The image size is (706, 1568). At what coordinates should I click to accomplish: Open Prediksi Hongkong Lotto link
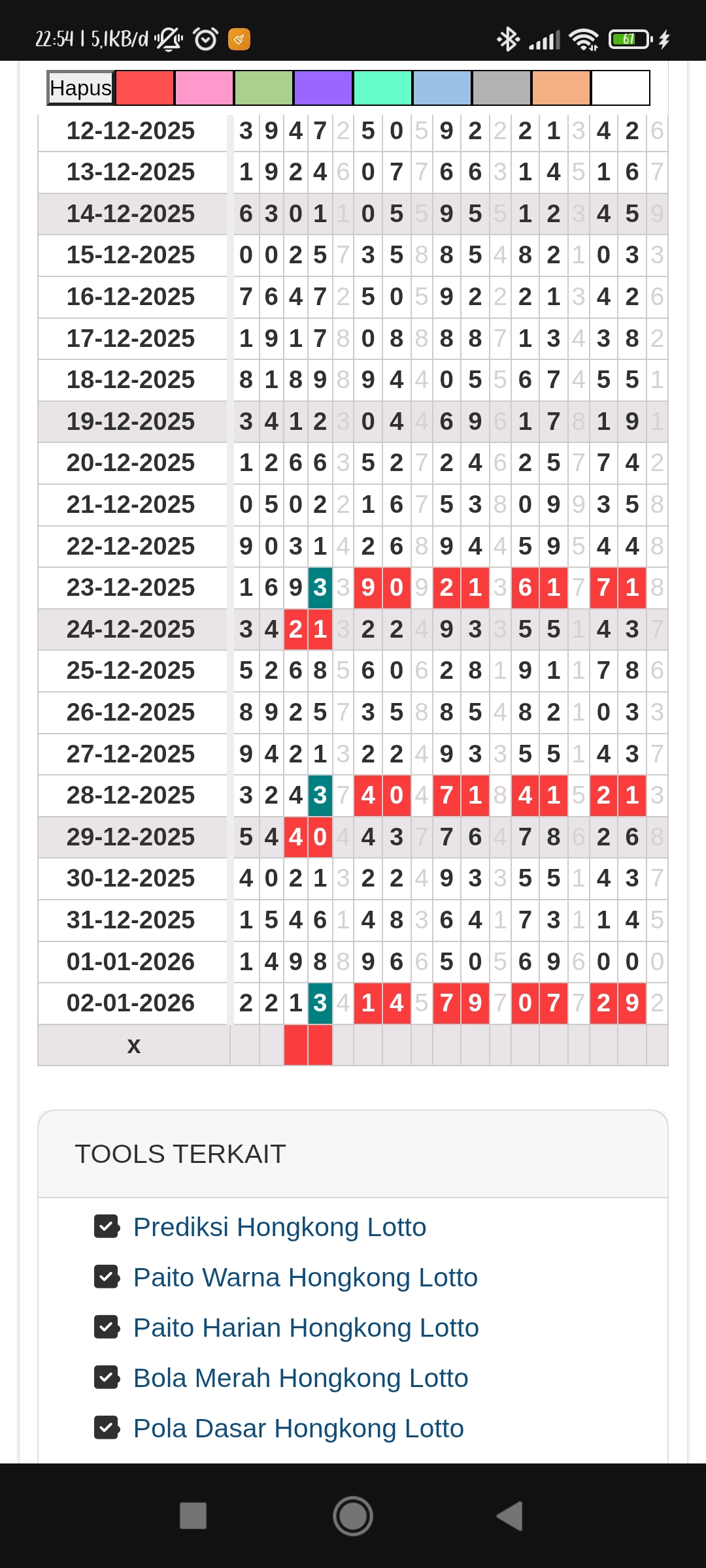point(279,1227)
